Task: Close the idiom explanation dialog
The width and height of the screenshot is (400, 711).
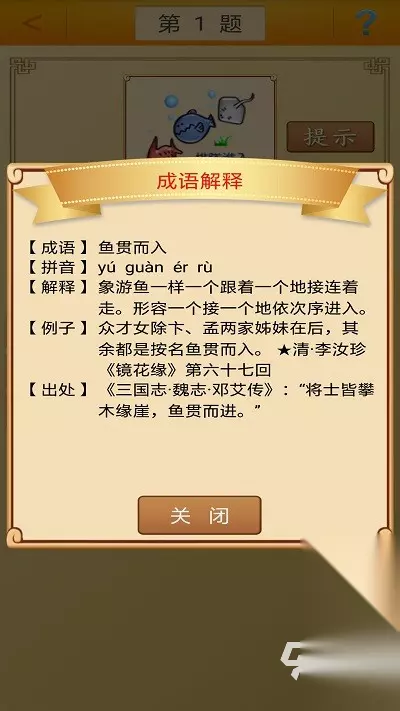Action: (x=200, y=515)
